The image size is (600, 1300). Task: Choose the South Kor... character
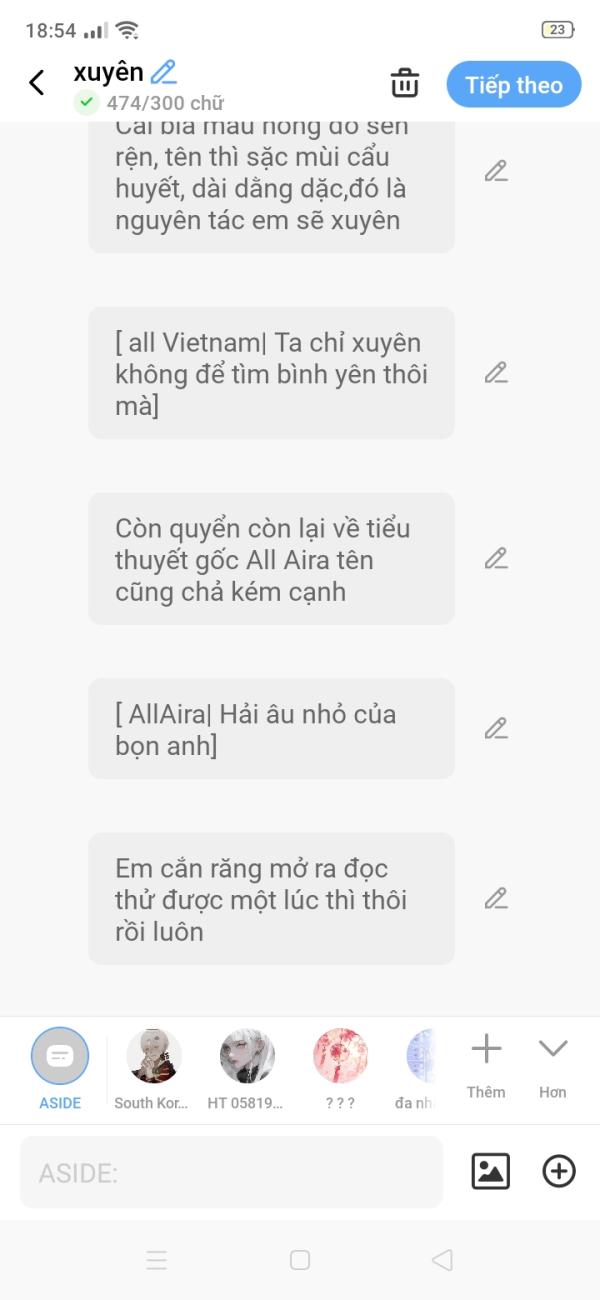[x=154, y=1068]
